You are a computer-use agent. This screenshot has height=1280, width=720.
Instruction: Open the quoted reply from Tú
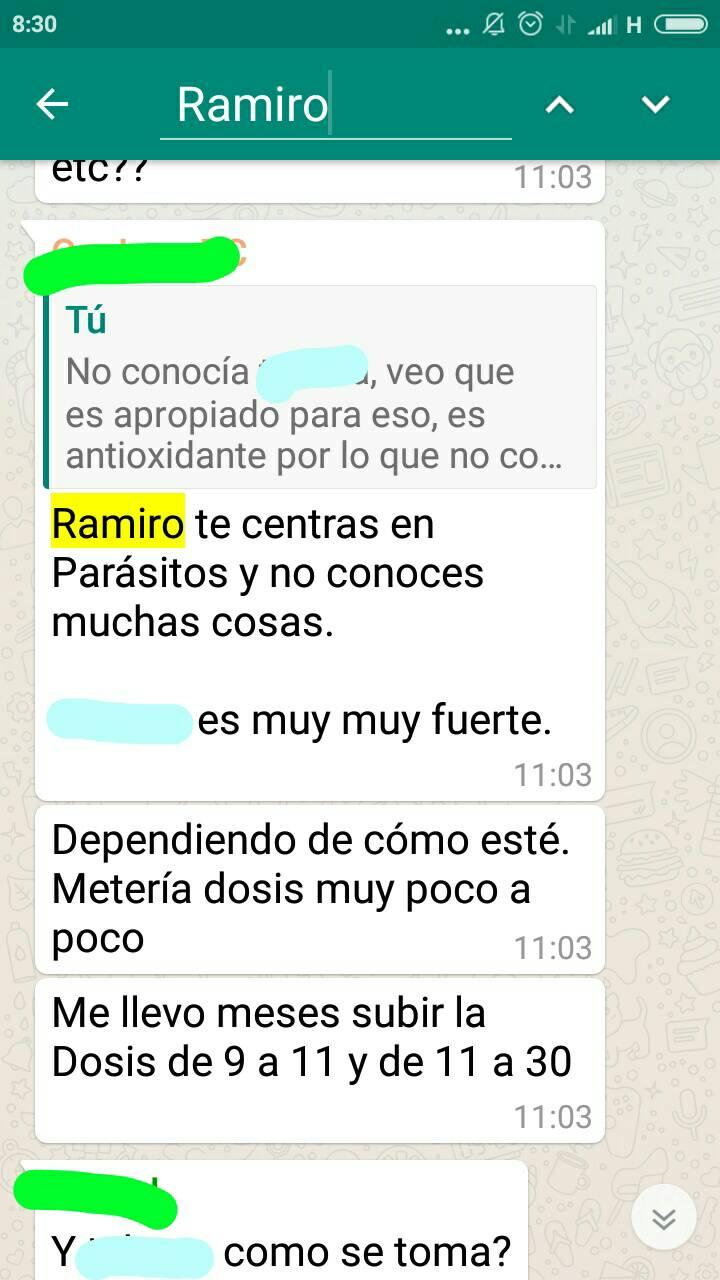coord(320,387)
